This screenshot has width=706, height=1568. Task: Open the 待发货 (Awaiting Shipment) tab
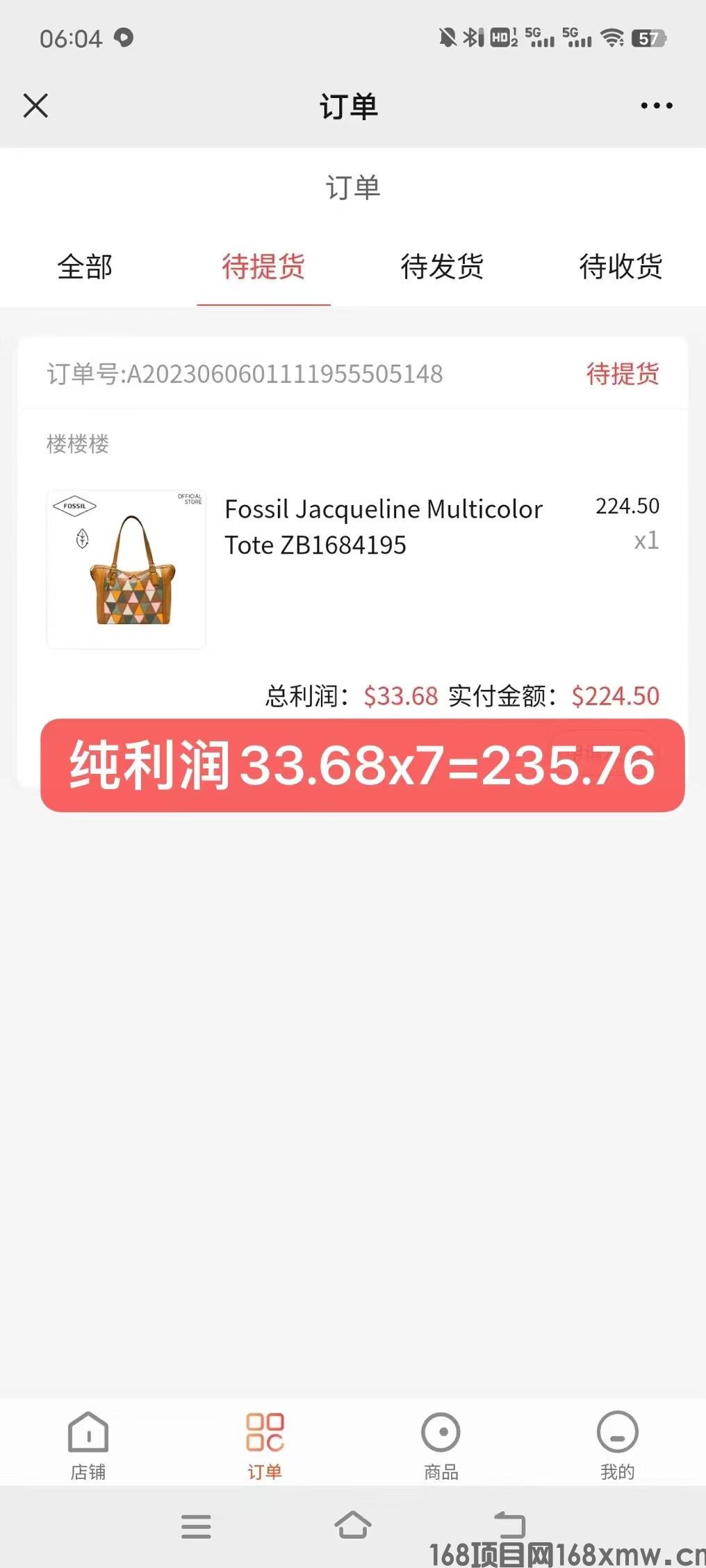tap(442, 267)
